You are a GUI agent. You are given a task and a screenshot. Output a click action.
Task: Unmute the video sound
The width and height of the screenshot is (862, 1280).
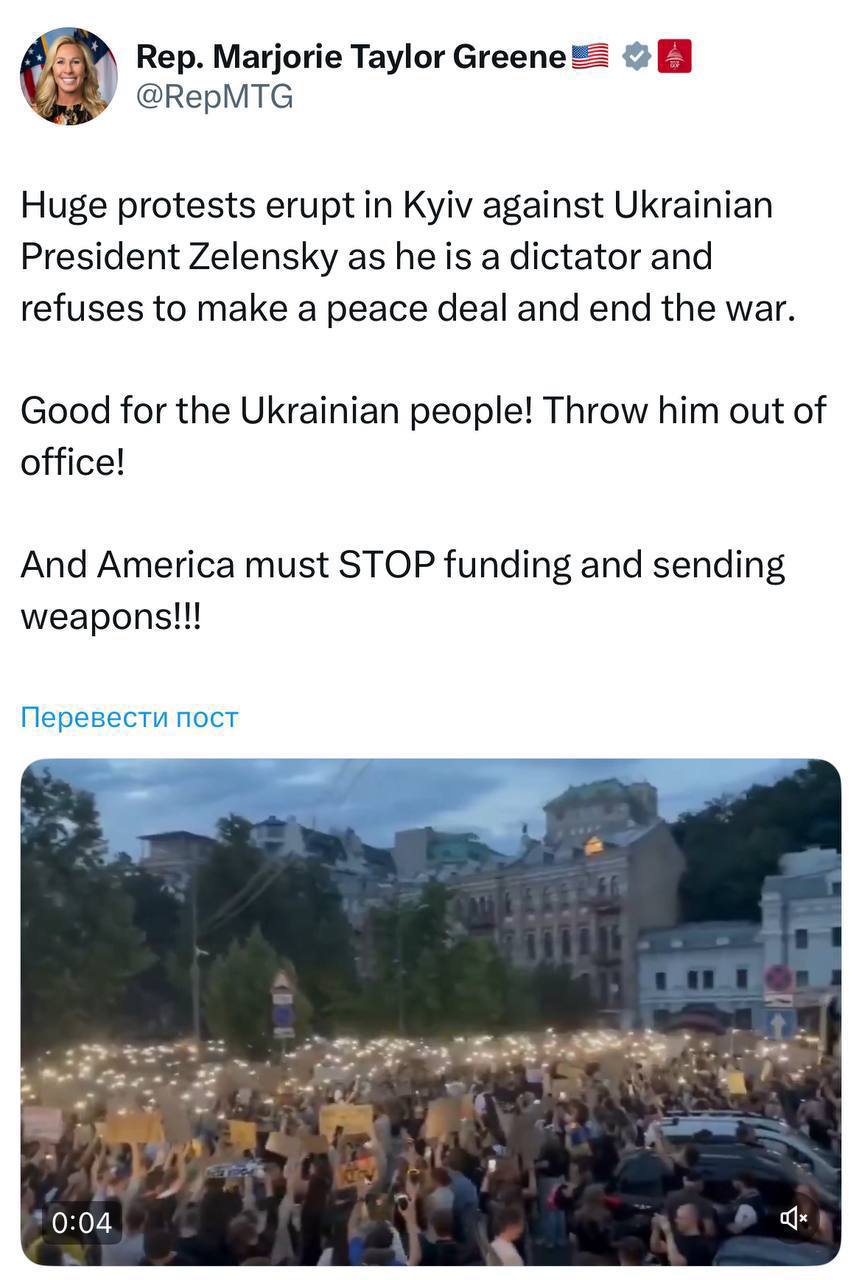pos(794,1218)
